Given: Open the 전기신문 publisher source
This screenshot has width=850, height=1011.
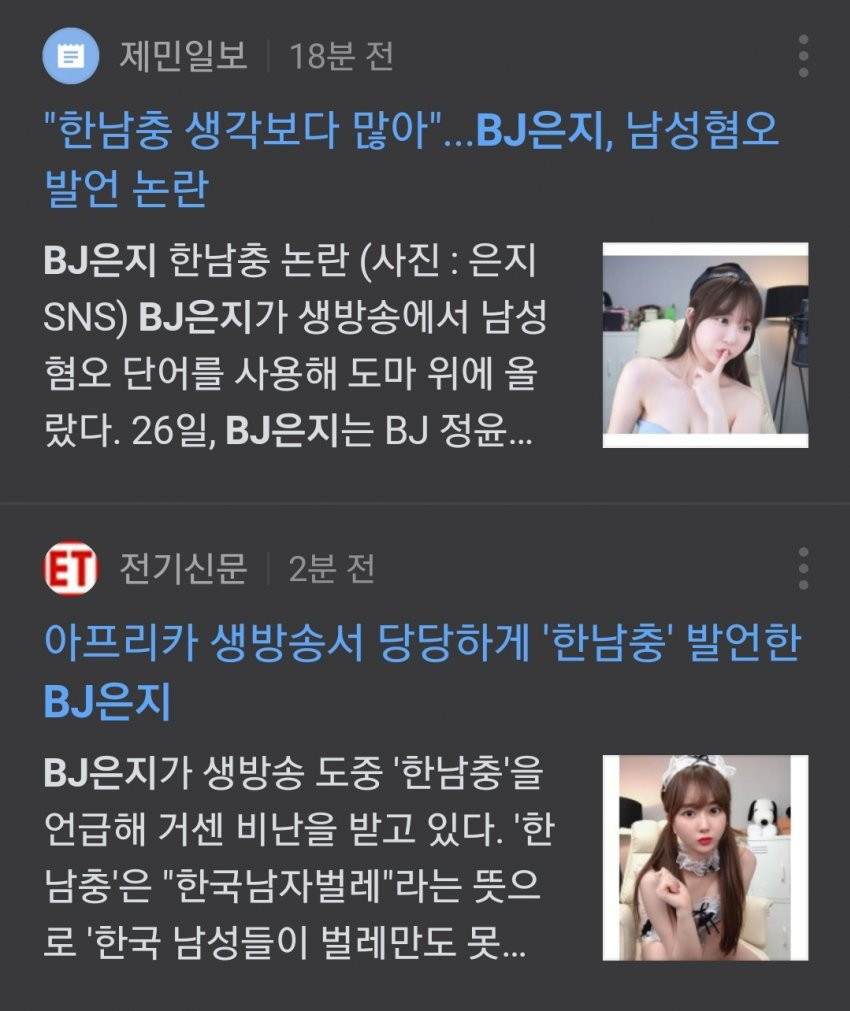Looking at the screenshot, I should (x=183, y=569).
